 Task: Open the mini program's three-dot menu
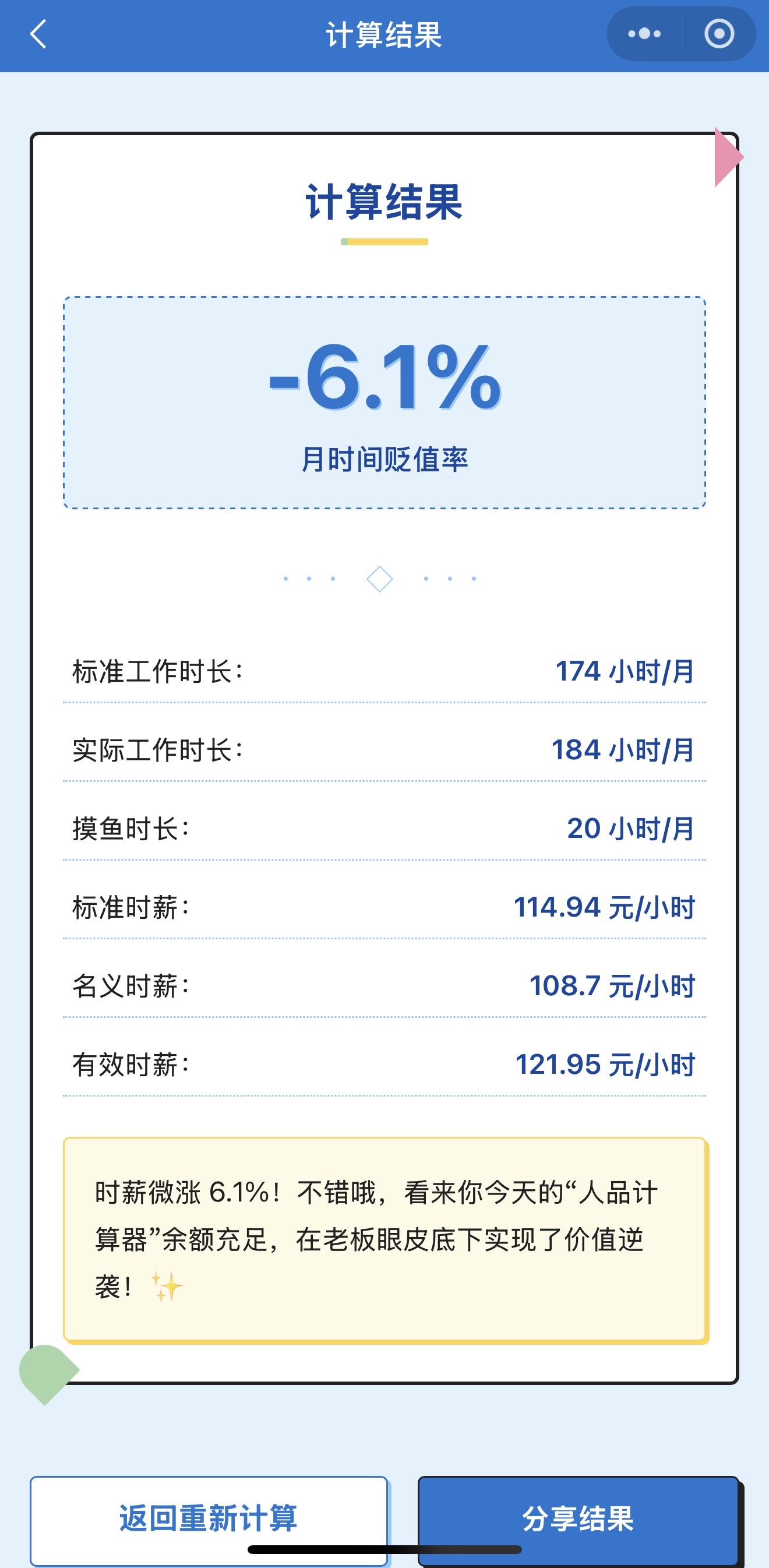coord(644,34)
